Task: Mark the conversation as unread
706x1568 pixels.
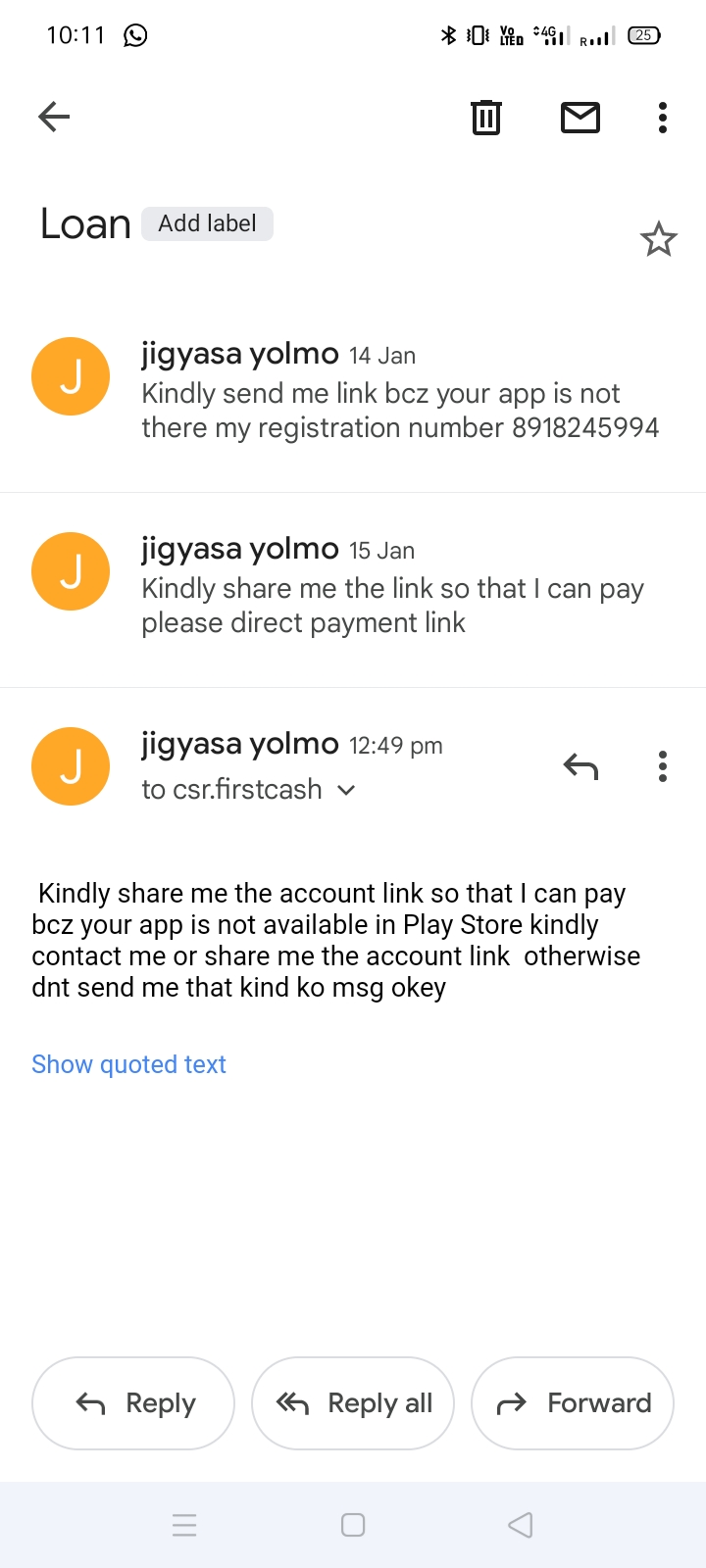Action: [x=580, y=118]
